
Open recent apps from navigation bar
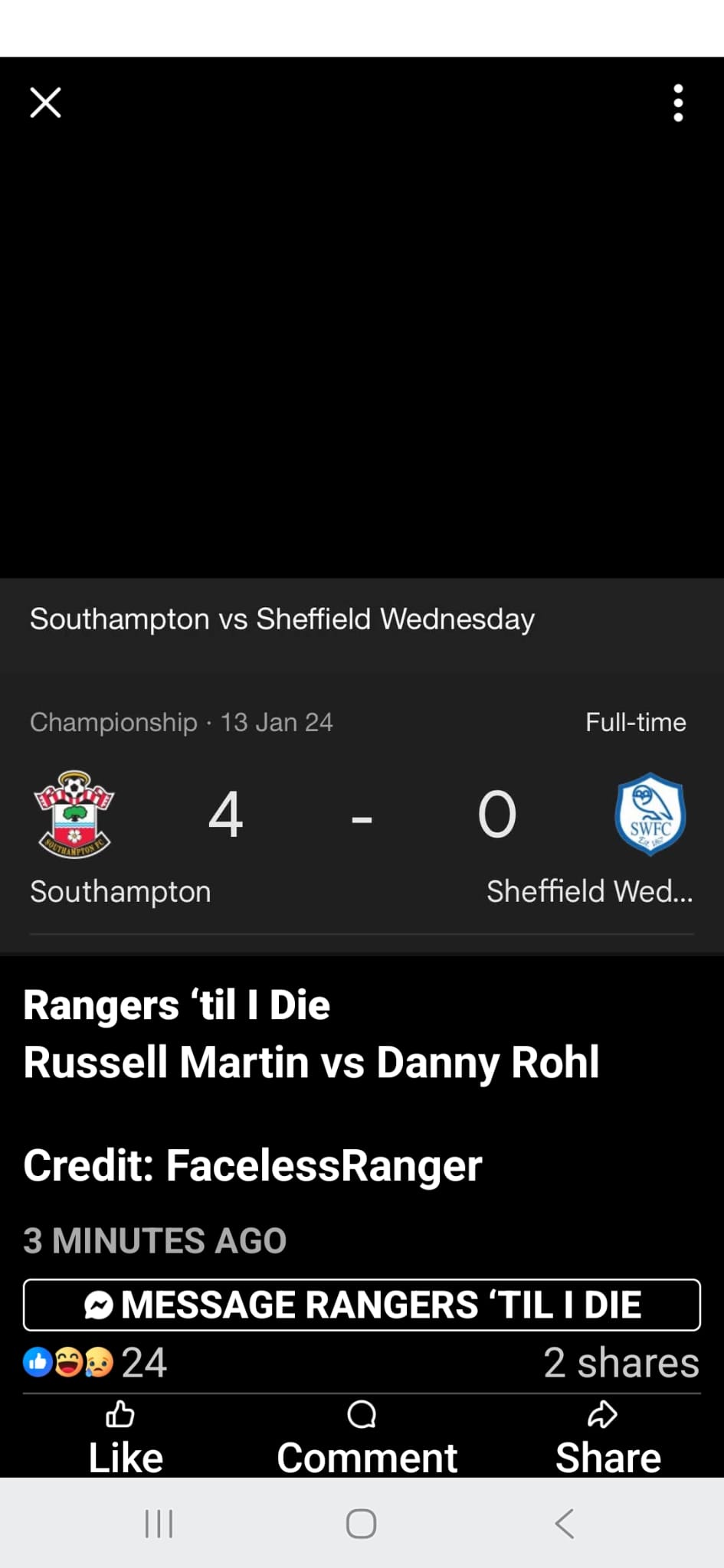click(x=159, y=1524)
